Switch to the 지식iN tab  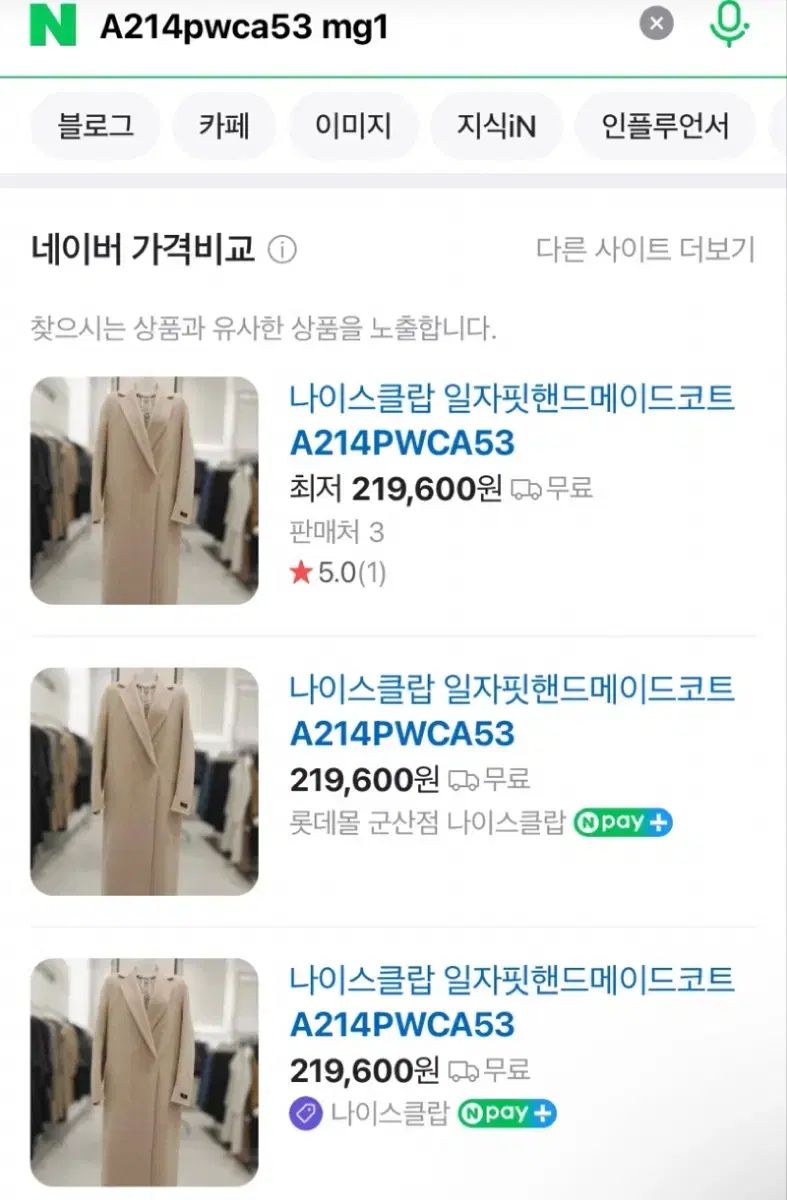(x=496, y=126)
